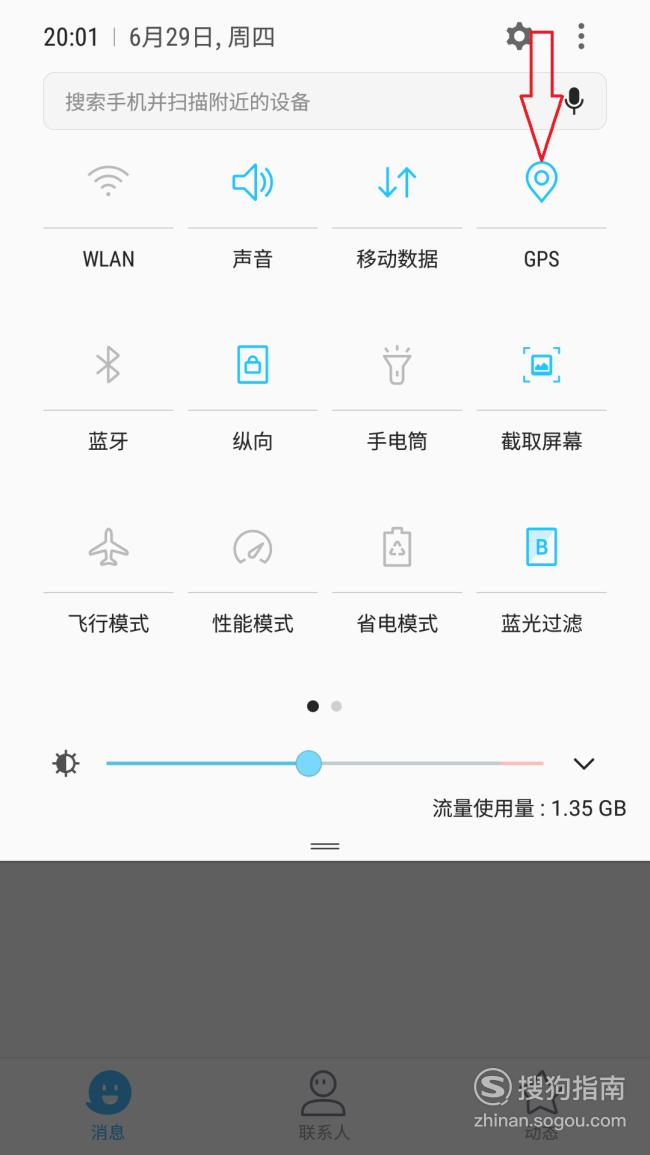This screenshot has height=1155, width=650.
Task: Go to the second quick settings page dot
Action: (x=337, y=706)
